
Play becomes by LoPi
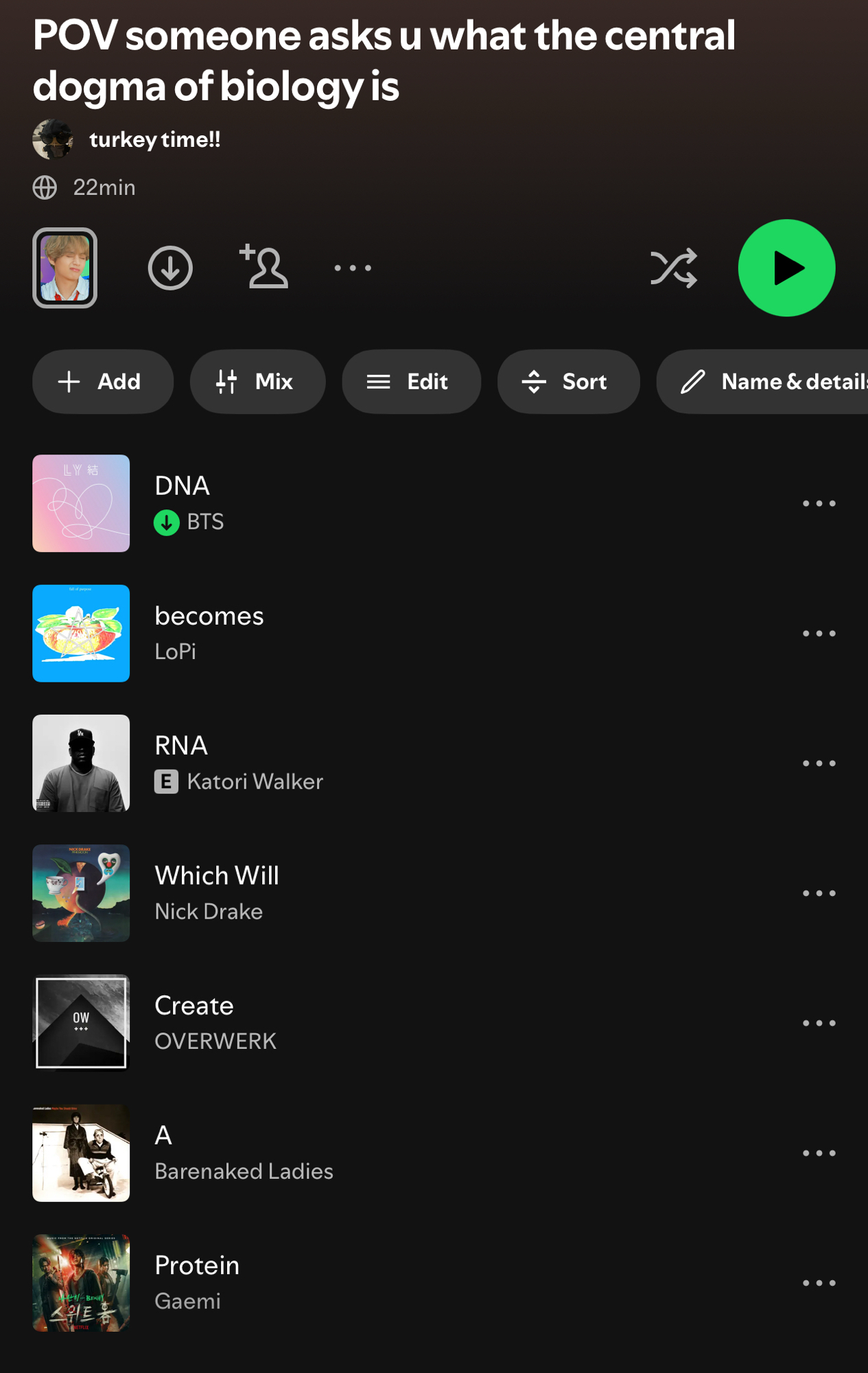pos(412,633)
